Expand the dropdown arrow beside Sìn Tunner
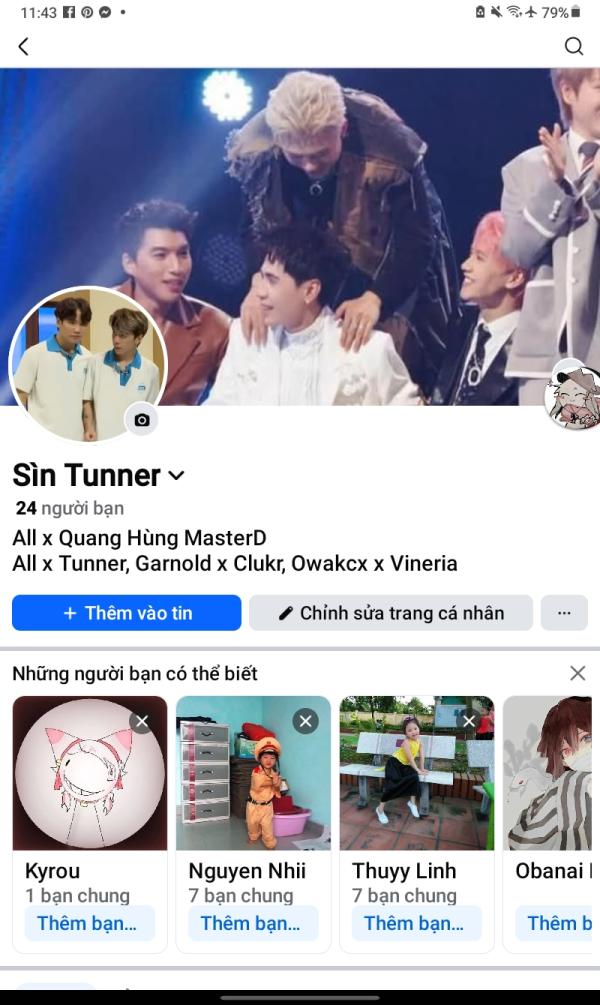Image resolution: width=600 pixels, height=1005 pixels. 177,476
